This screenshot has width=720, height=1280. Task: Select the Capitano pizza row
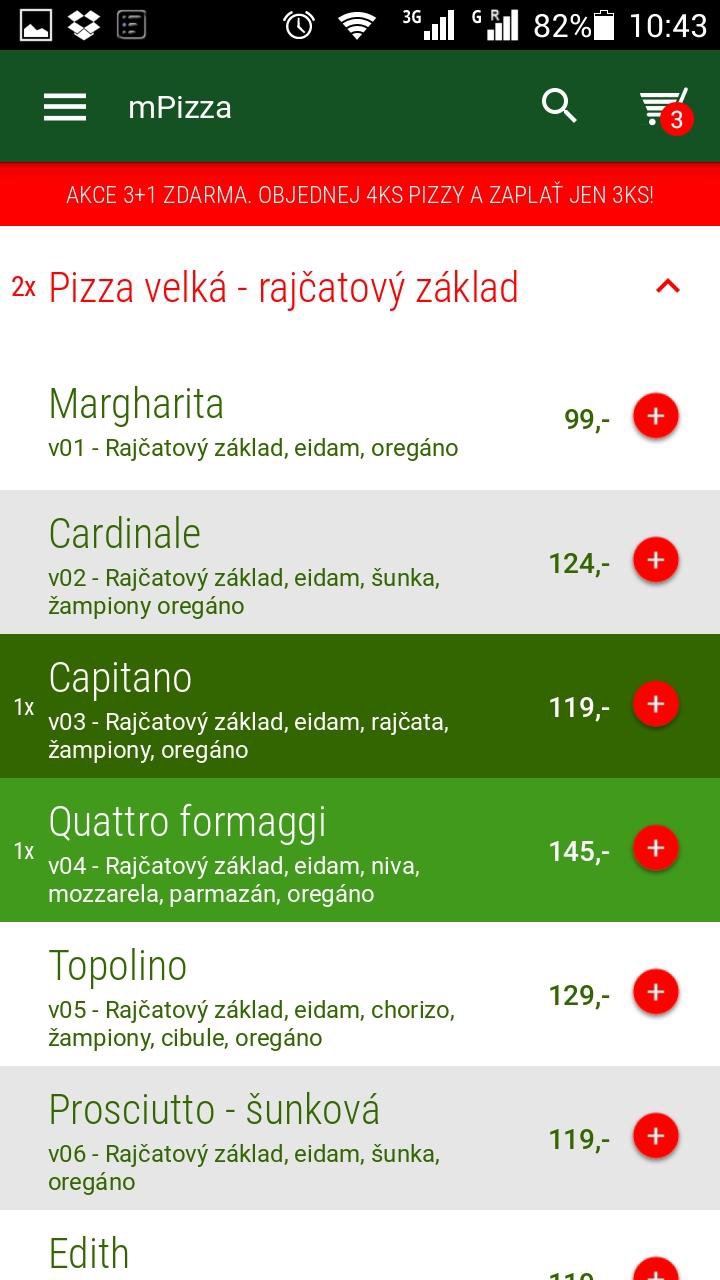[x=280, y=706]
